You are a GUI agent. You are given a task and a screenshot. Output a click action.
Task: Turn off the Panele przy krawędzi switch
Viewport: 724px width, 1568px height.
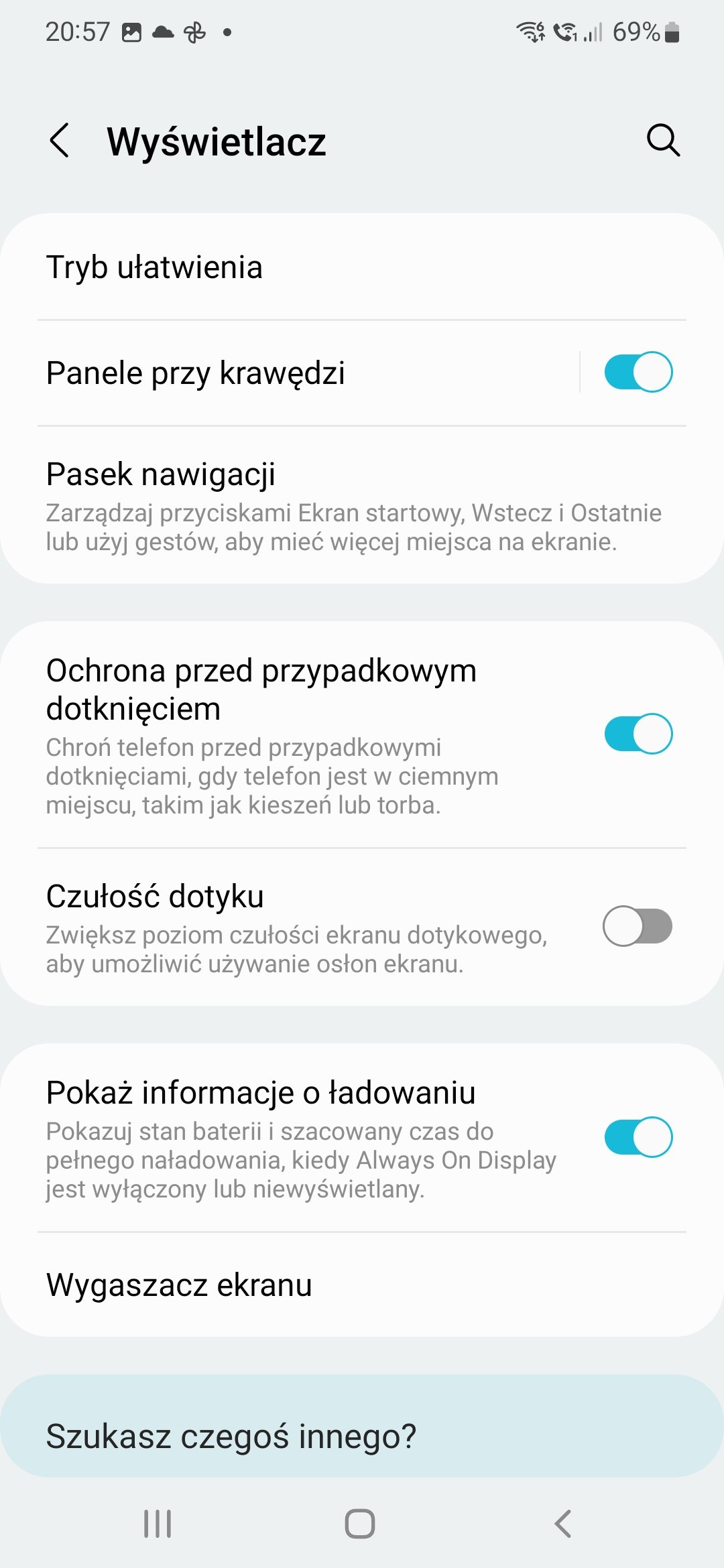(638, 372)
